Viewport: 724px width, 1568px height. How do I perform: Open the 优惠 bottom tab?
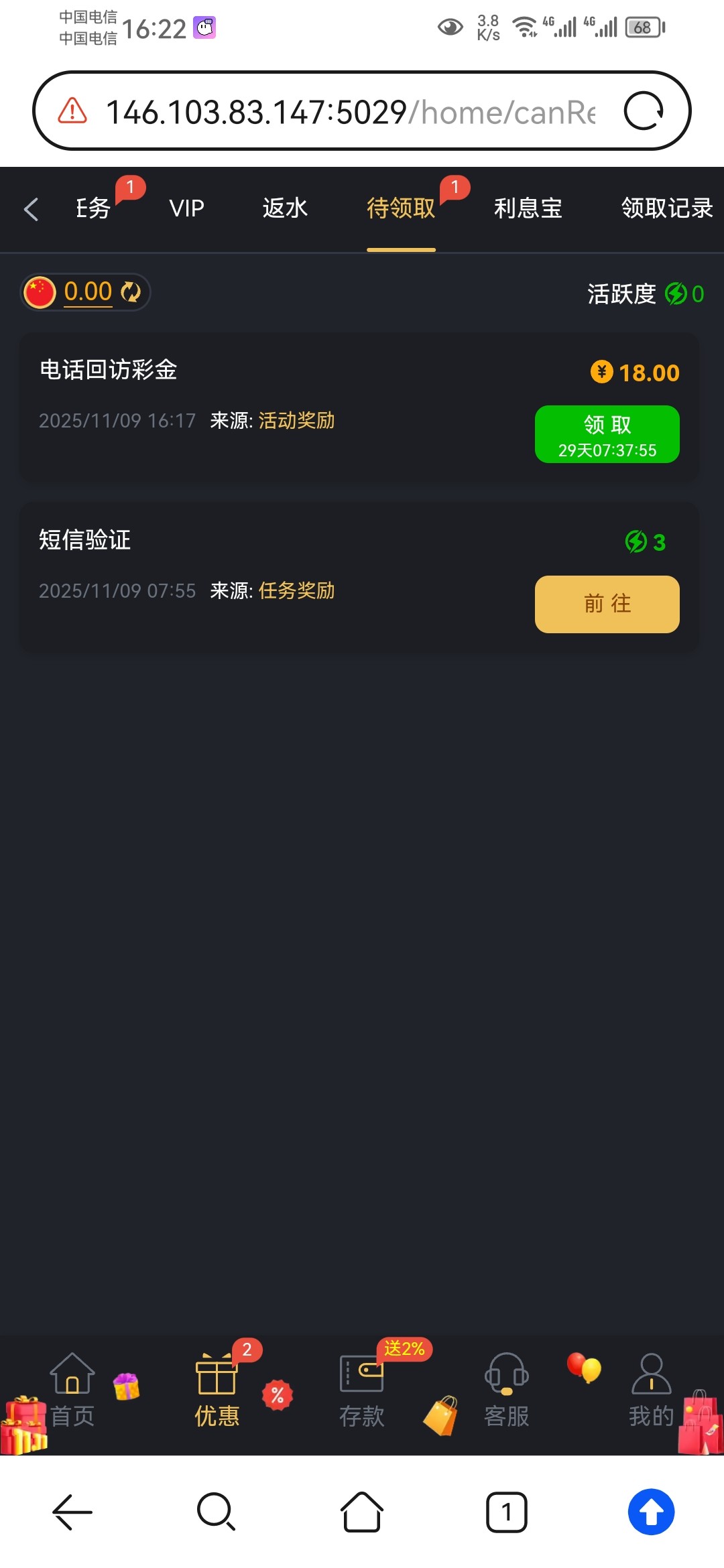coord(217,1390)
